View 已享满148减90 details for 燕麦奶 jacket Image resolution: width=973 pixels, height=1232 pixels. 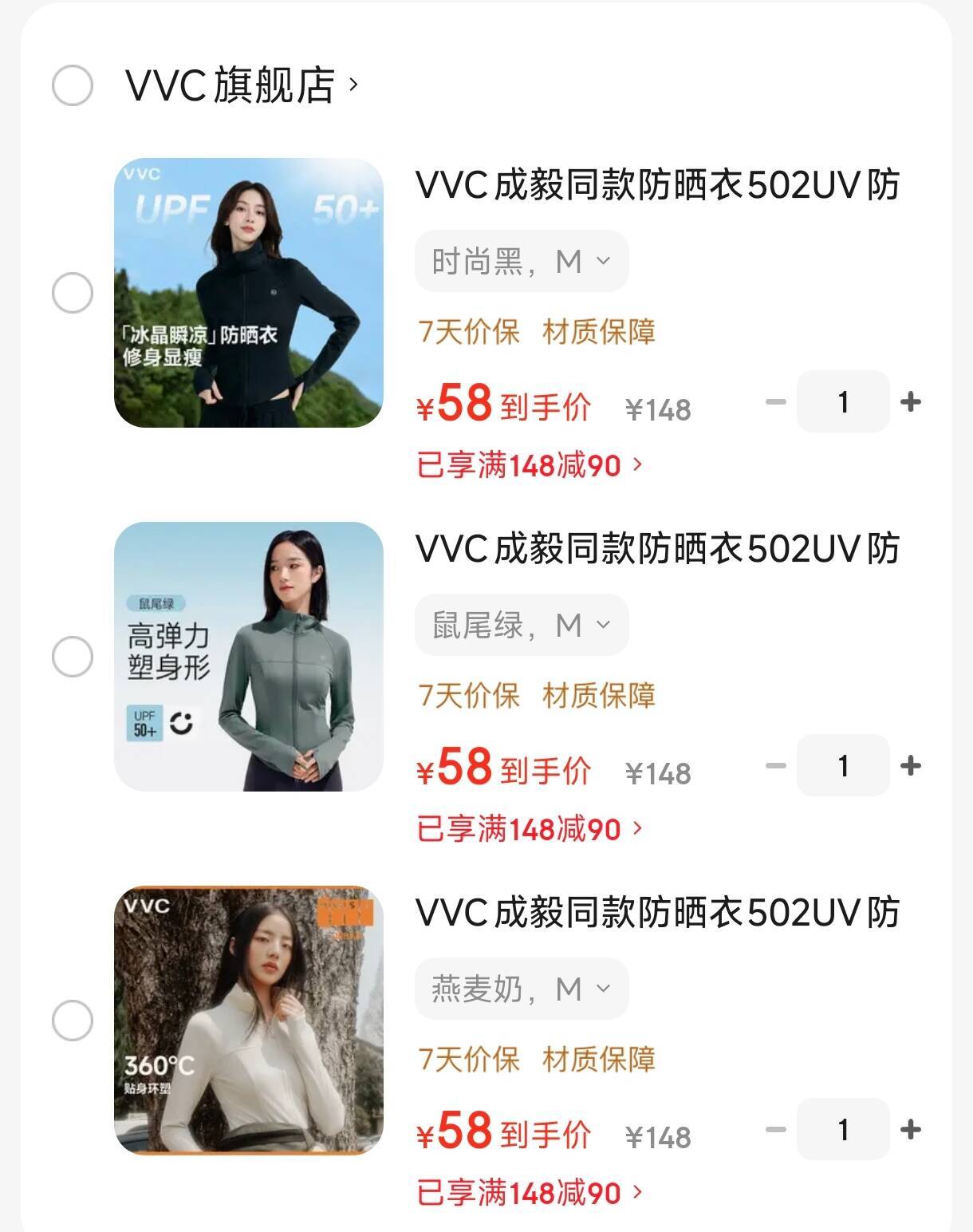530,1192
